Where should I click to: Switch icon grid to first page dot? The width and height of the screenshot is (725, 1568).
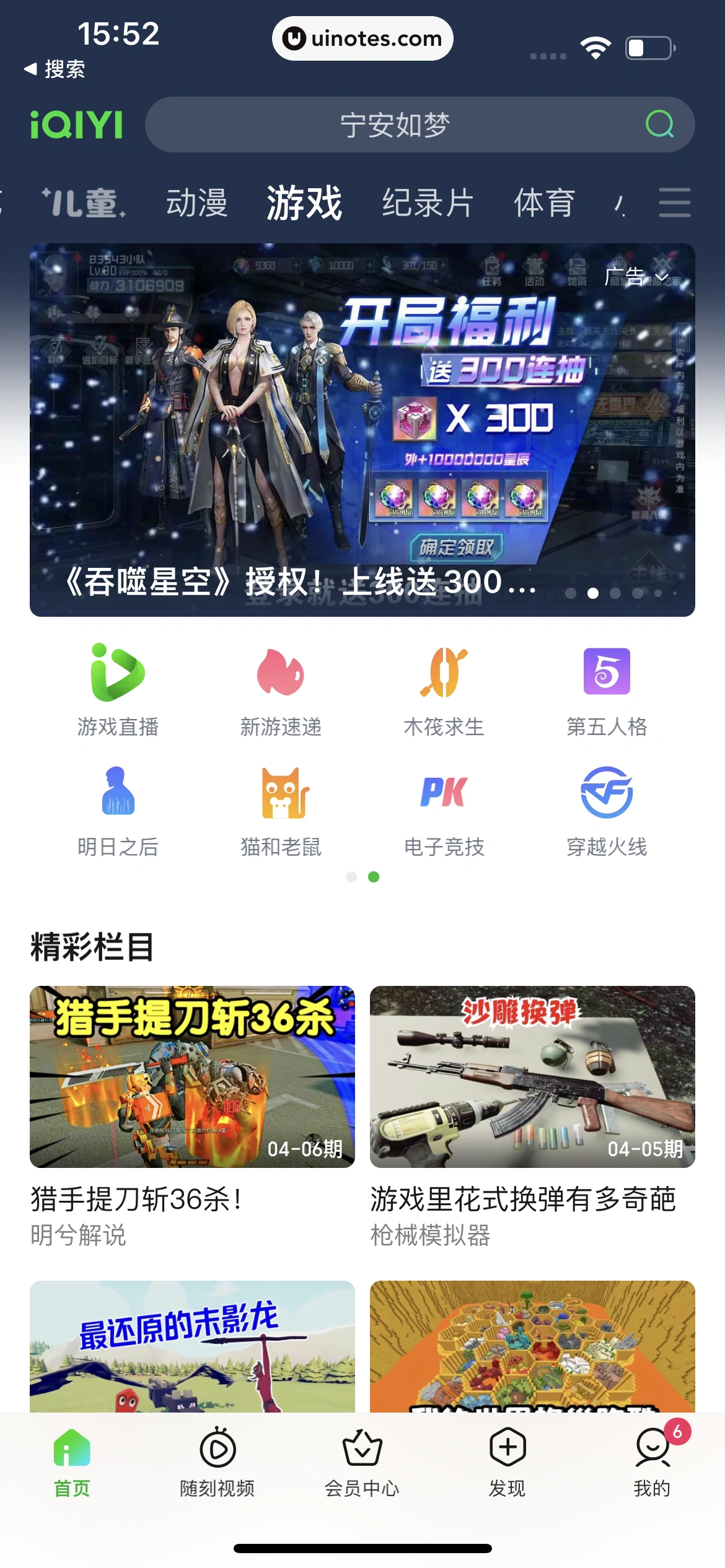tap(351, 878)
